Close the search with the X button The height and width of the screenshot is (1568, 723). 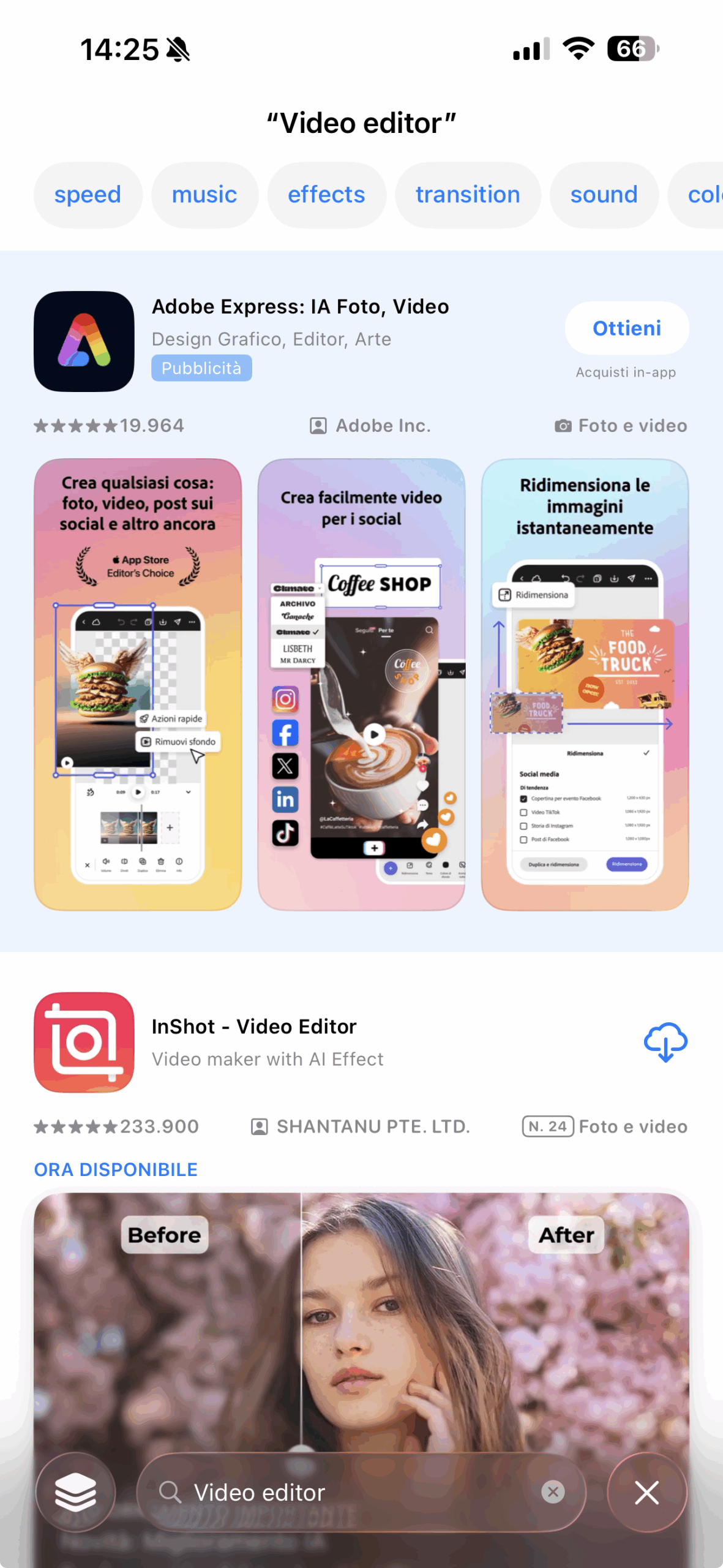tap(646, 1492)
